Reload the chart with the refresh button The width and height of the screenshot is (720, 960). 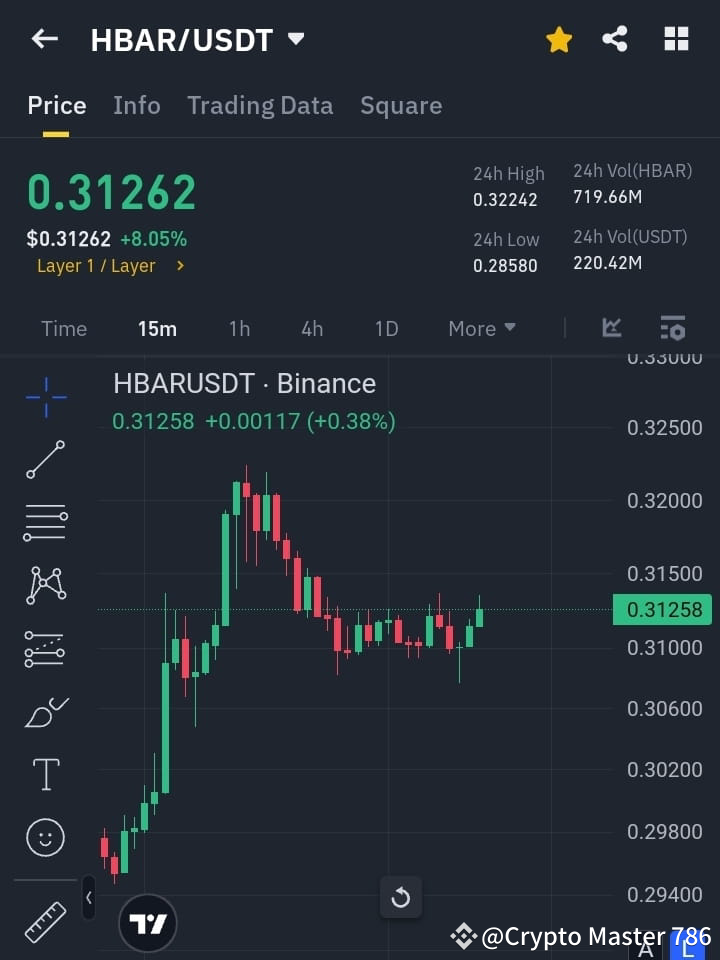pos(401,898)
